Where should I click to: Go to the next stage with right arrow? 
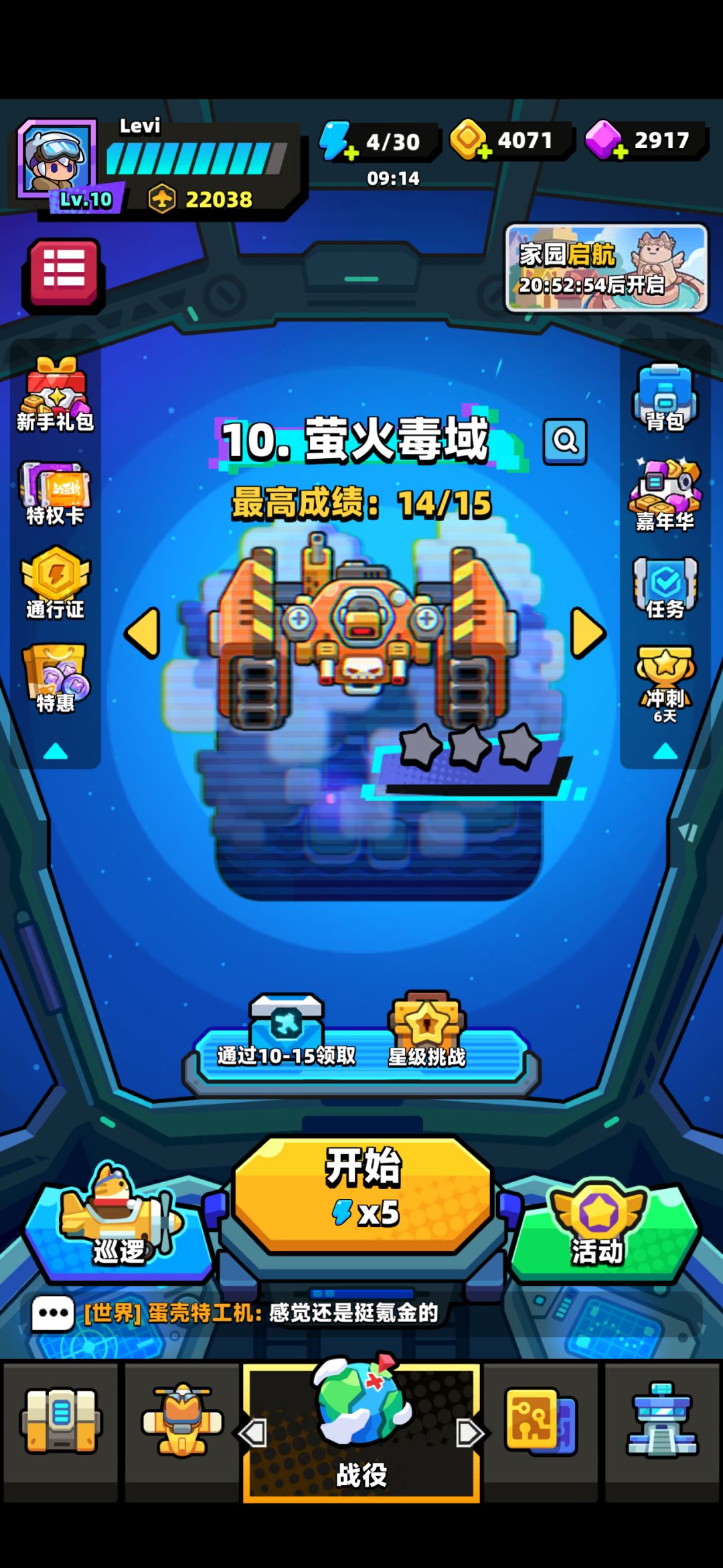click(x=588, y=632)
